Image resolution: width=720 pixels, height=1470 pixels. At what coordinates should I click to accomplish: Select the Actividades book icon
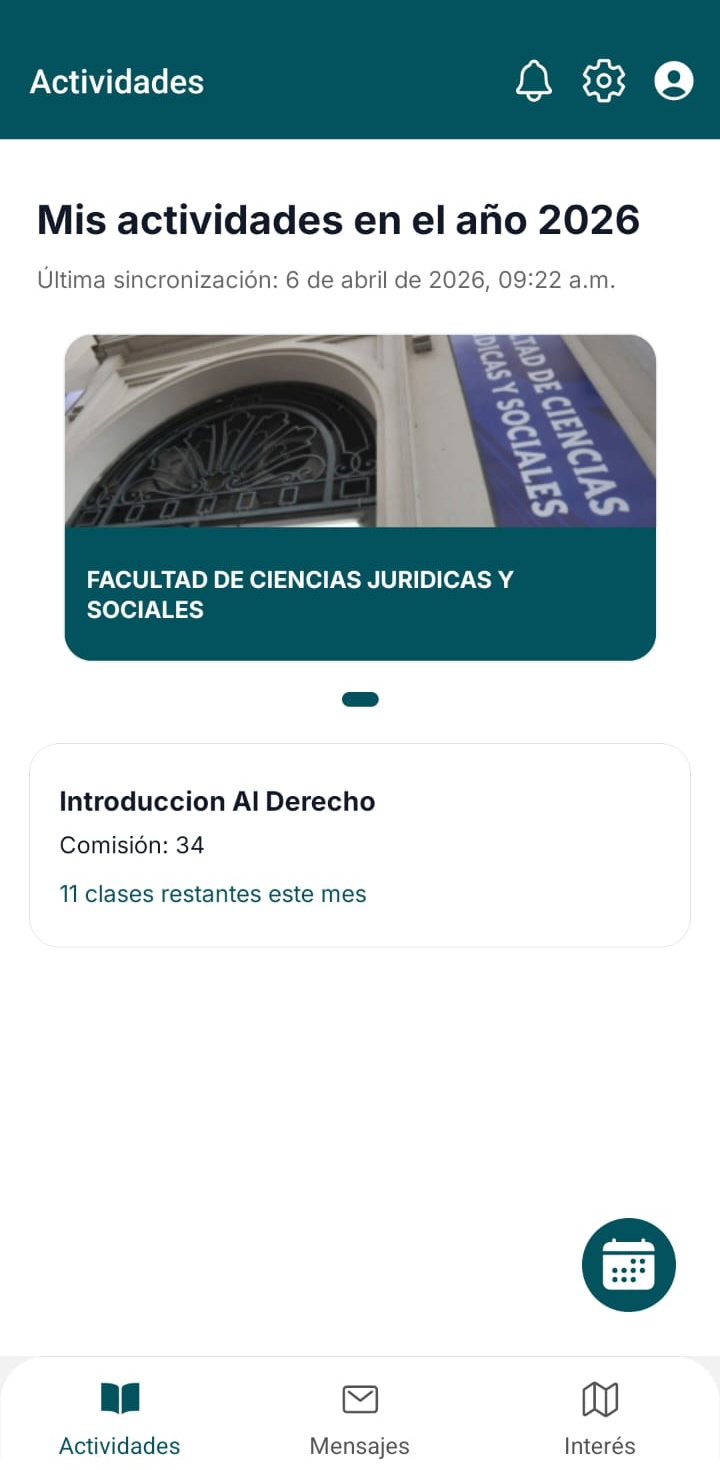point(120,1399)
